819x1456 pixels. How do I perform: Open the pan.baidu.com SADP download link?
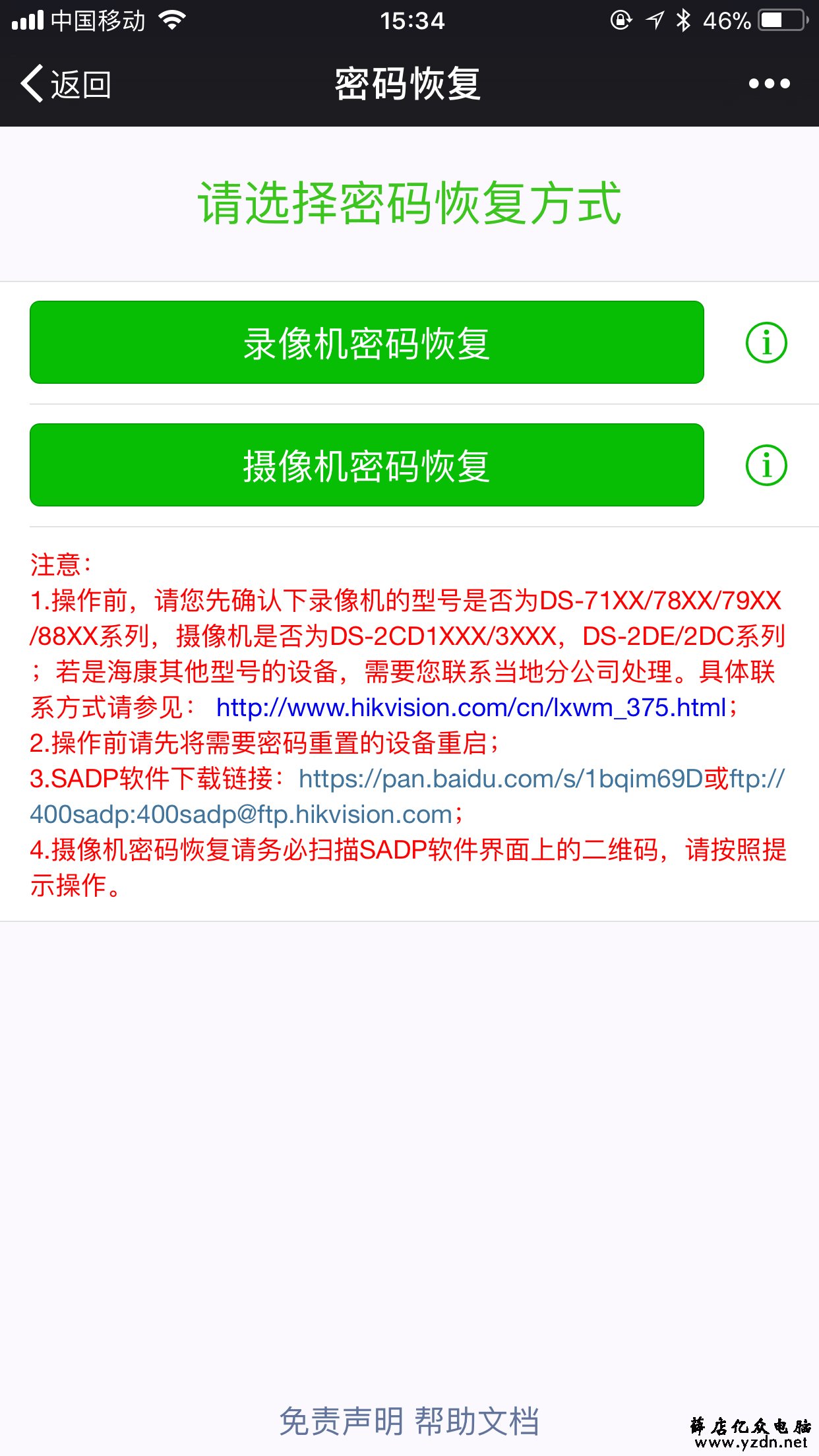point(501,779)
